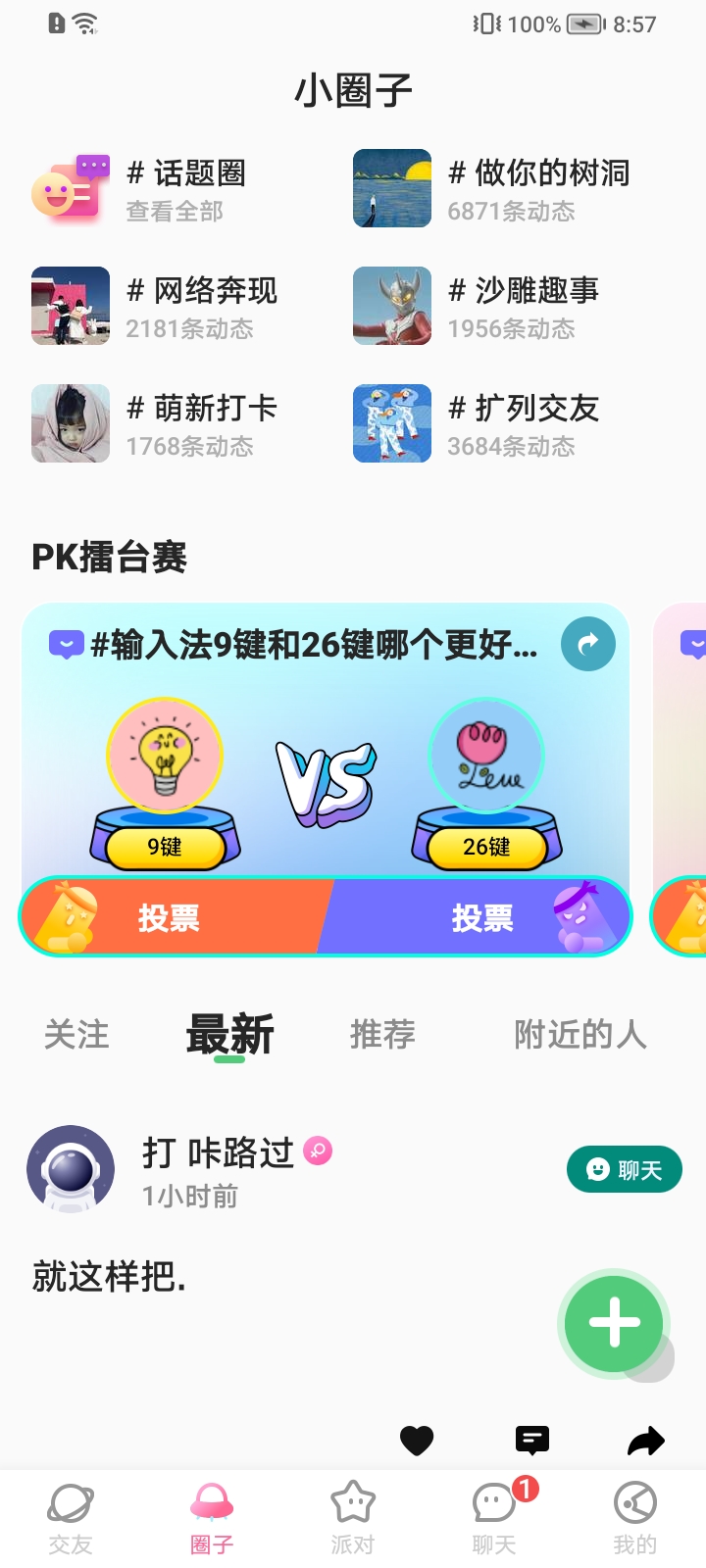
Task: Switch to the 关注 feed tab
Action: coord(76,1035)
